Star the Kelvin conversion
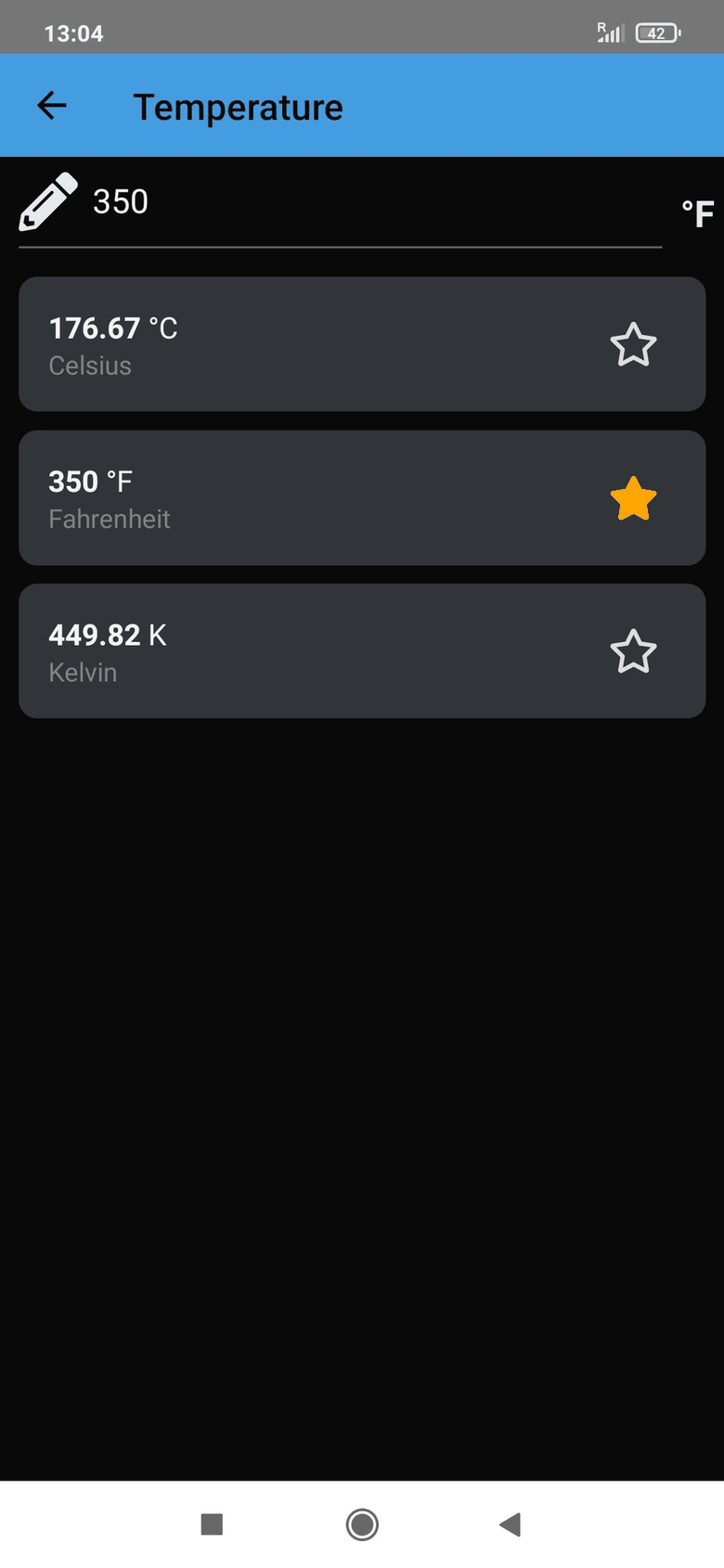Image resolution: width=724 pixels, height=1568 pixels. pos(633,651)
